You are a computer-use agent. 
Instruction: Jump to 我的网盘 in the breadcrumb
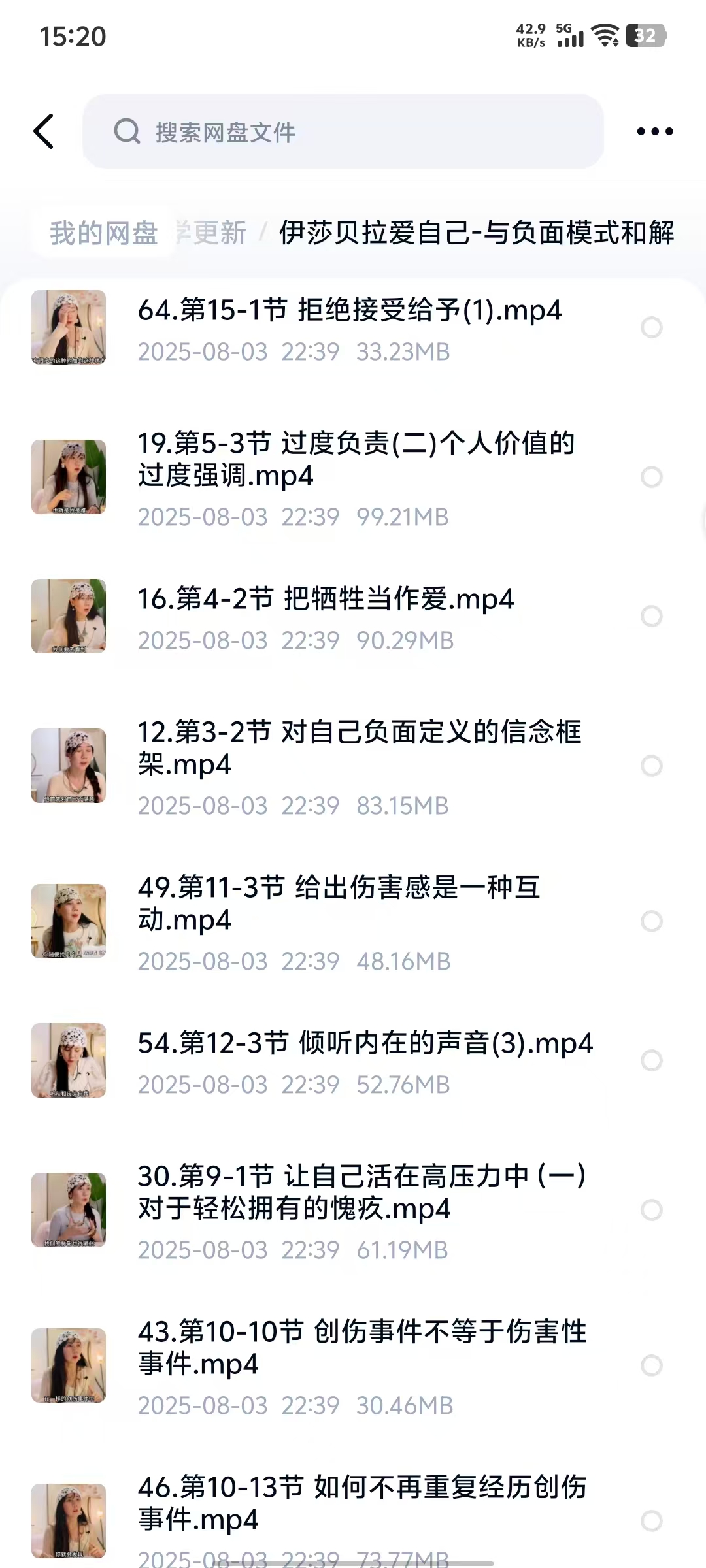(x=104, y=233)
